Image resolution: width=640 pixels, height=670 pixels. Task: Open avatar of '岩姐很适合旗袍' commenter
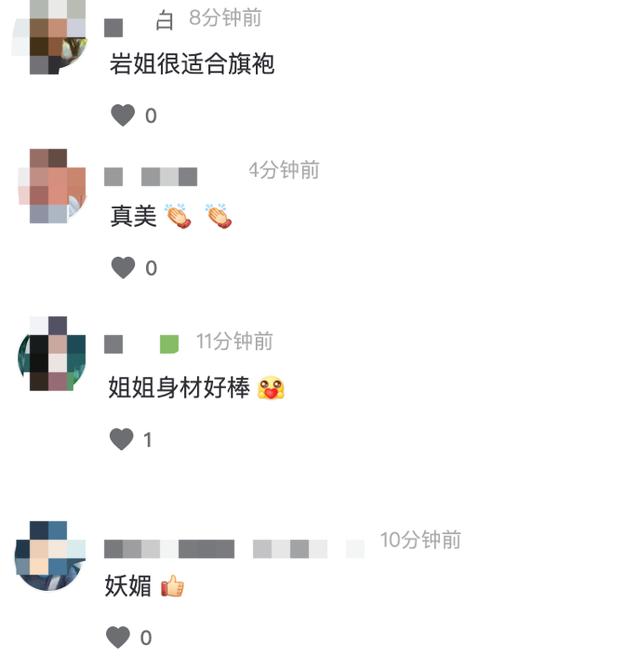(48, 37)
